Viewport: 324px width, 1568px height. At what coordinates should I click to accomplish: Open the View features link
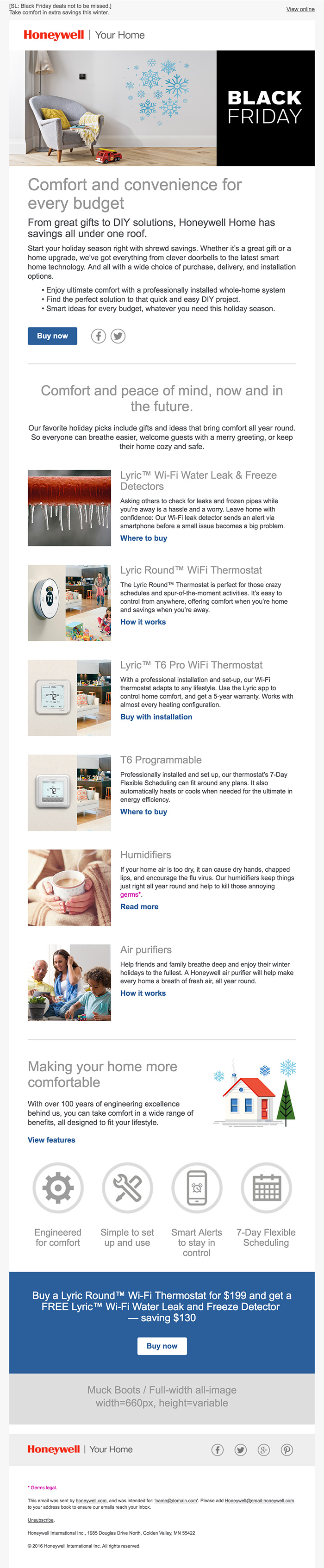[52, 1140]
